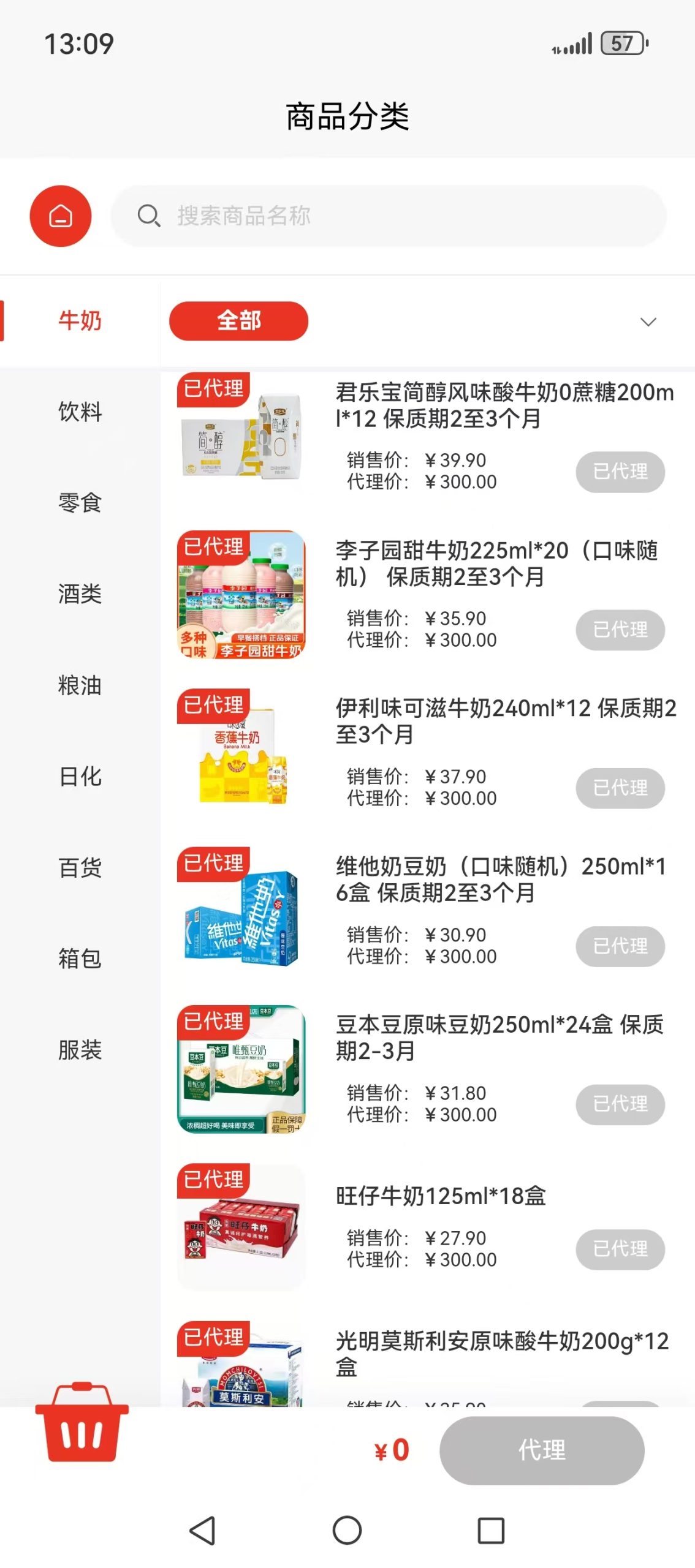Viewport: 695px width, 1568px height.
Task: Tap 已代理 button for 伊利味可滋牛奶
Action: (x=620, y=788)
